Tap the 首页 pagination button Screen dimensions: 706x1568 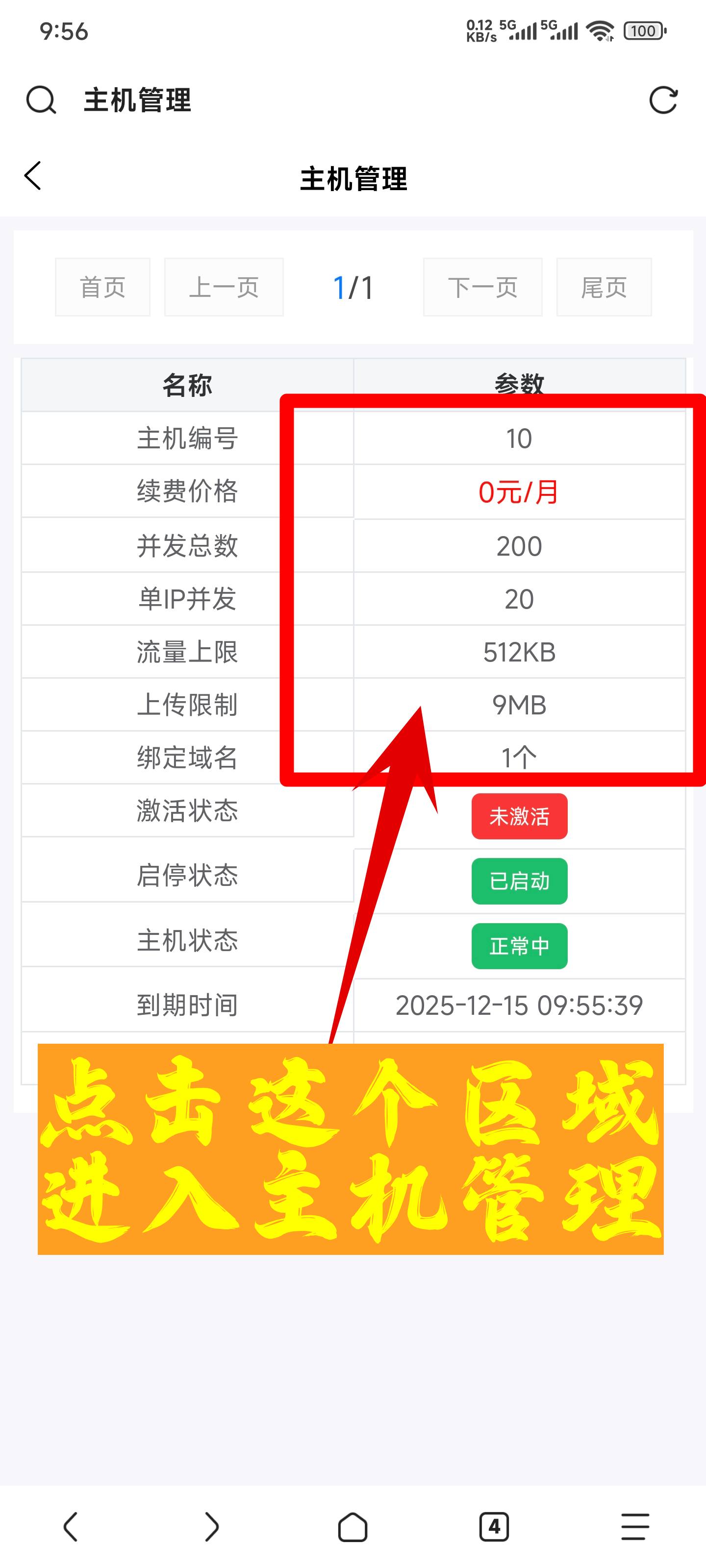click(x=101, y=287)
